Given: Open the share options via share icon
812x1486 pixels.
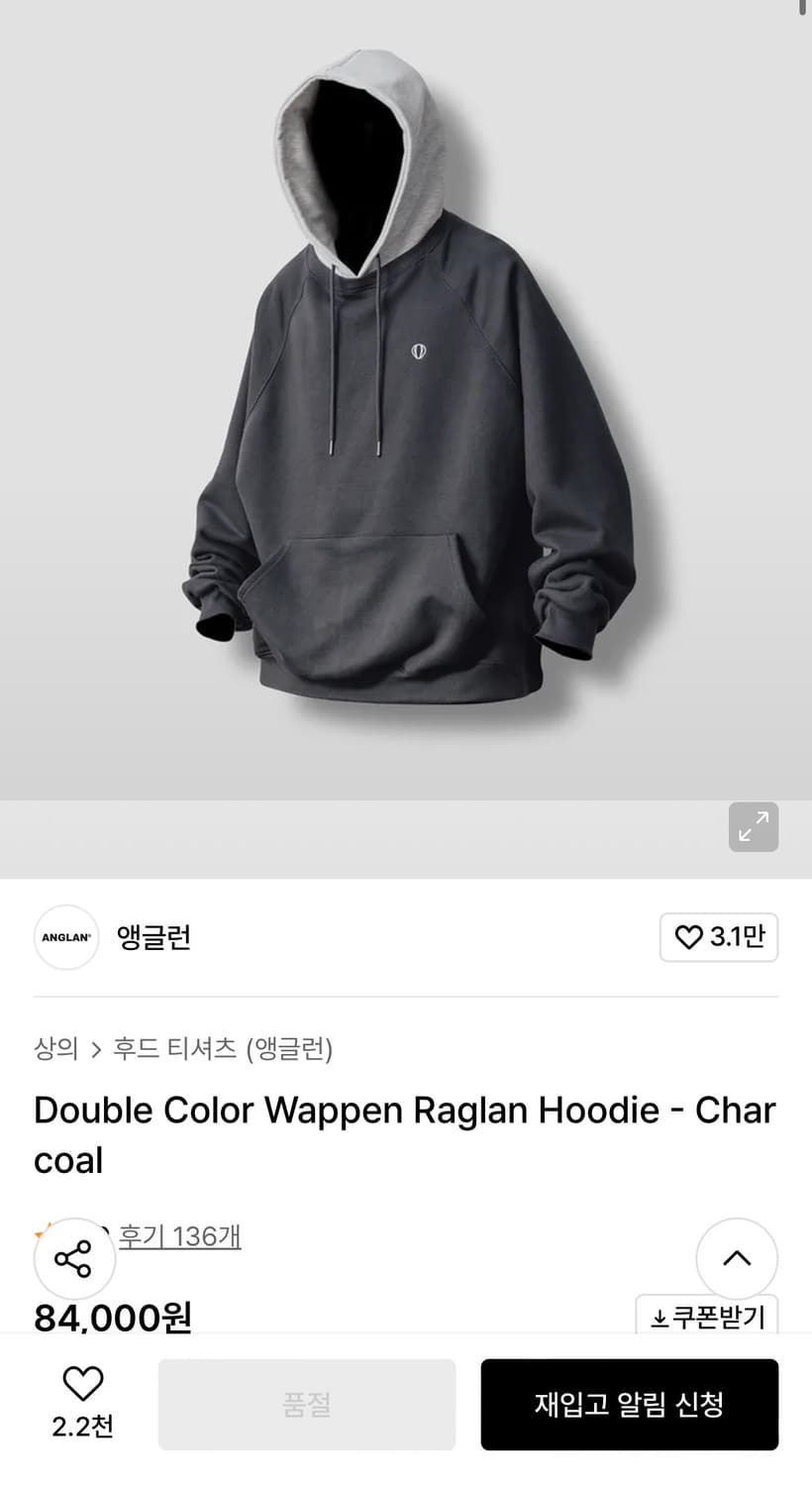Looking at the screenshot, I should click(74, 1258).
